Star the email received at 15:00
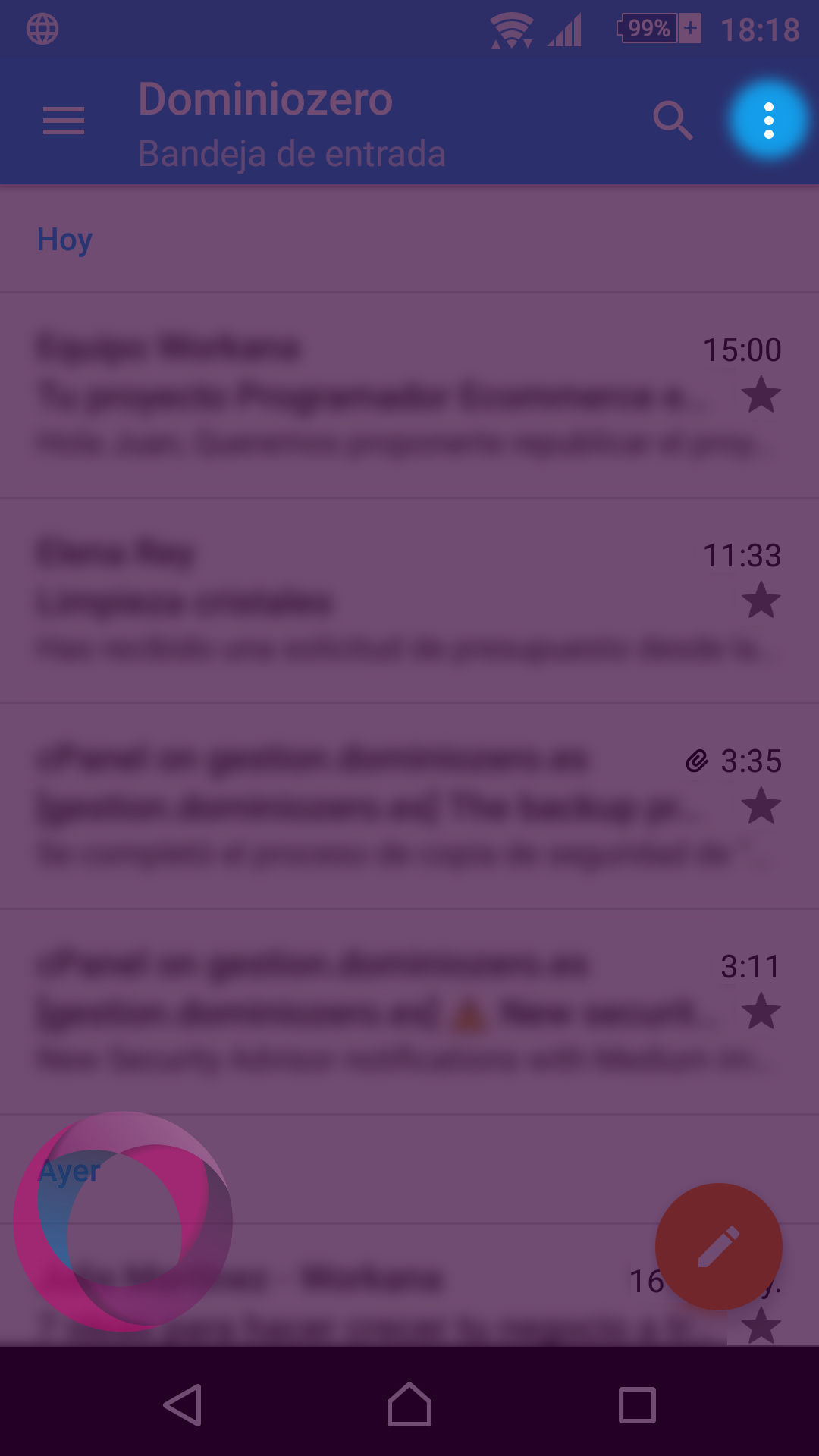This screenshot has height=1456, width=819. 761,395
